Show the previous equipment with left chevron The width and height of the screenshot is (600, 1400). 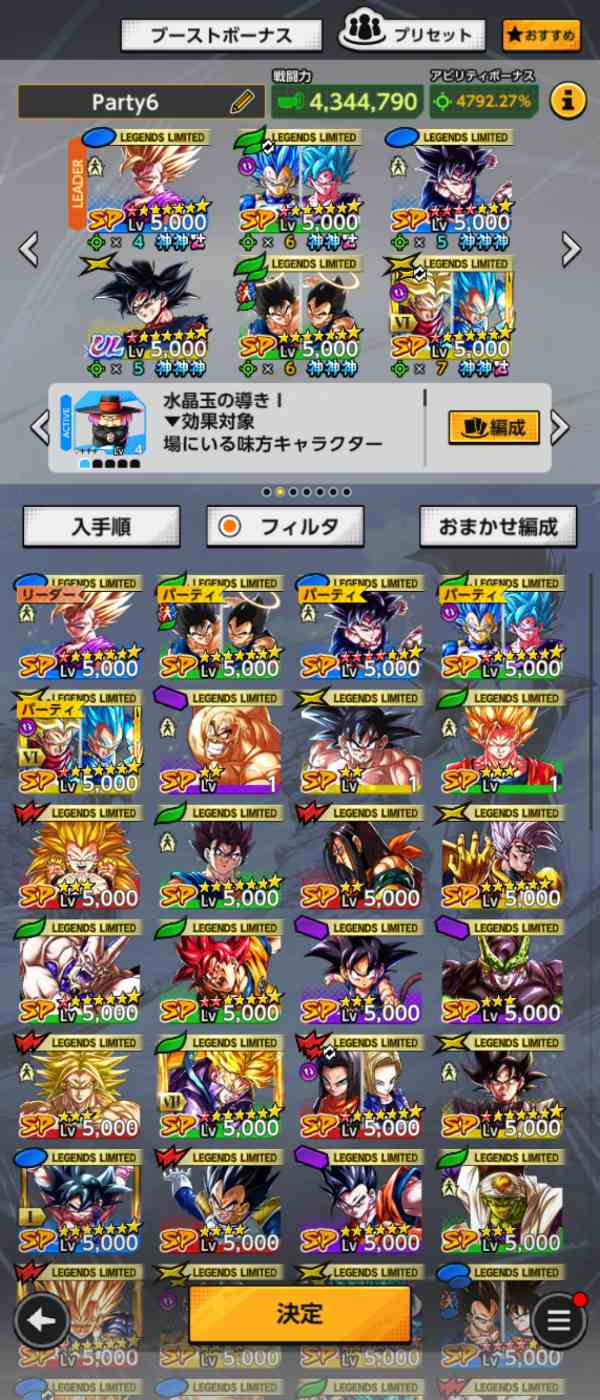pyautogui.click(x=39, y=428)
